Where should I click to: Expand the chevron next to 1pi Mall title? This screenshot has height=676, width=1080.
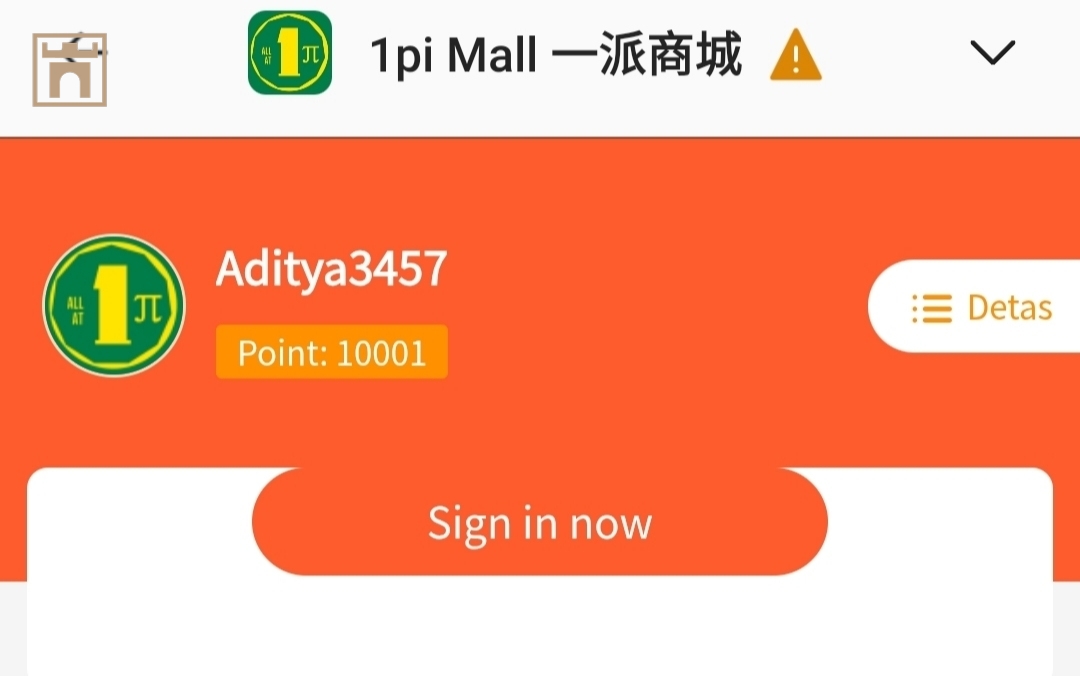[x=993, y=53]
